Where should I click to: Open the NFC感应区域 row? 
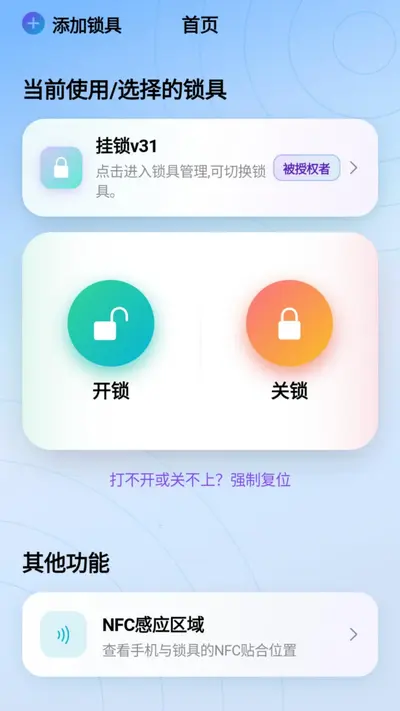pos(200,634)
